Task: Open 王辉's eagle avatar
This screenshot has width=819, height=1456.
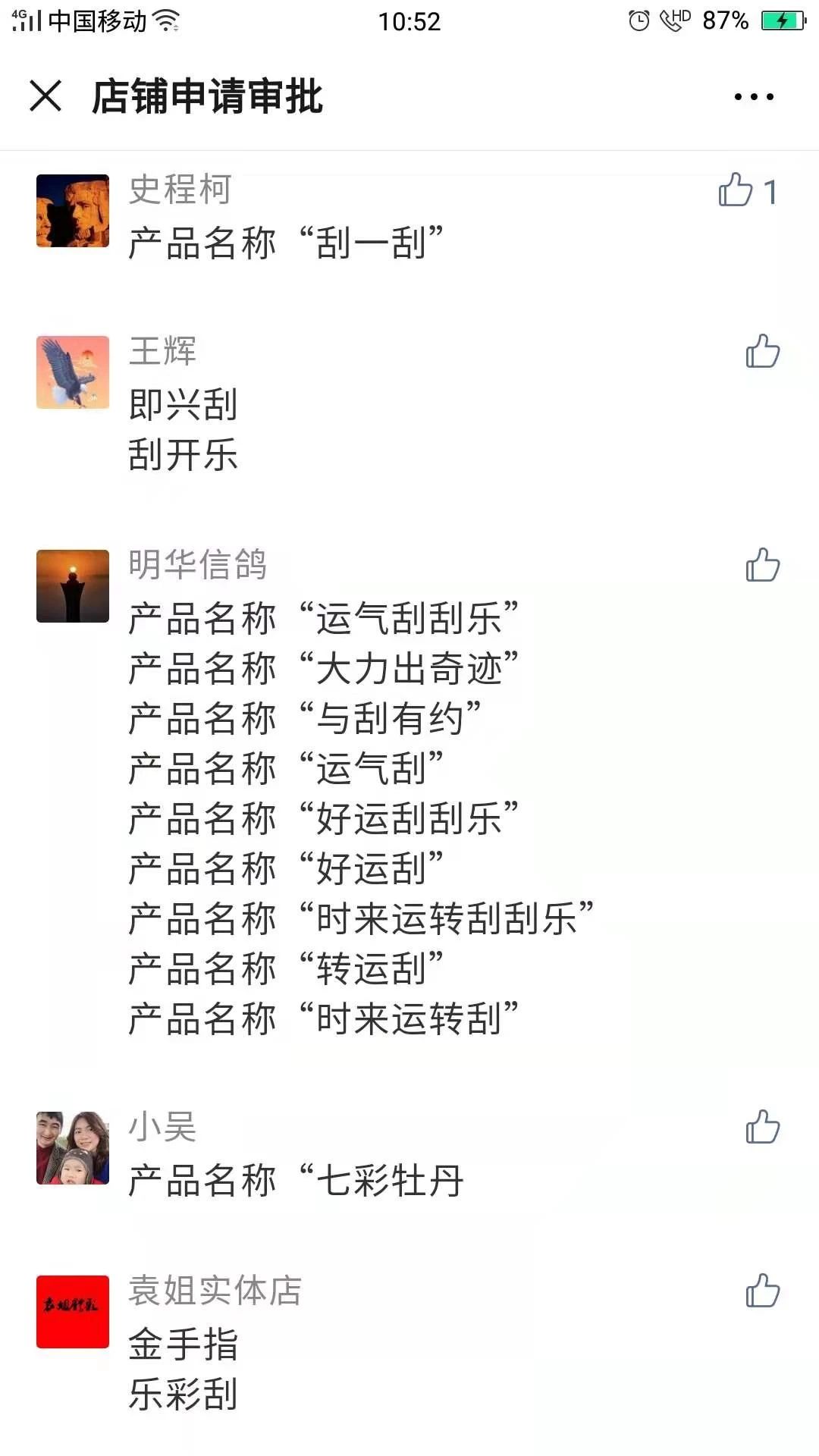Action: click(73, 372)
